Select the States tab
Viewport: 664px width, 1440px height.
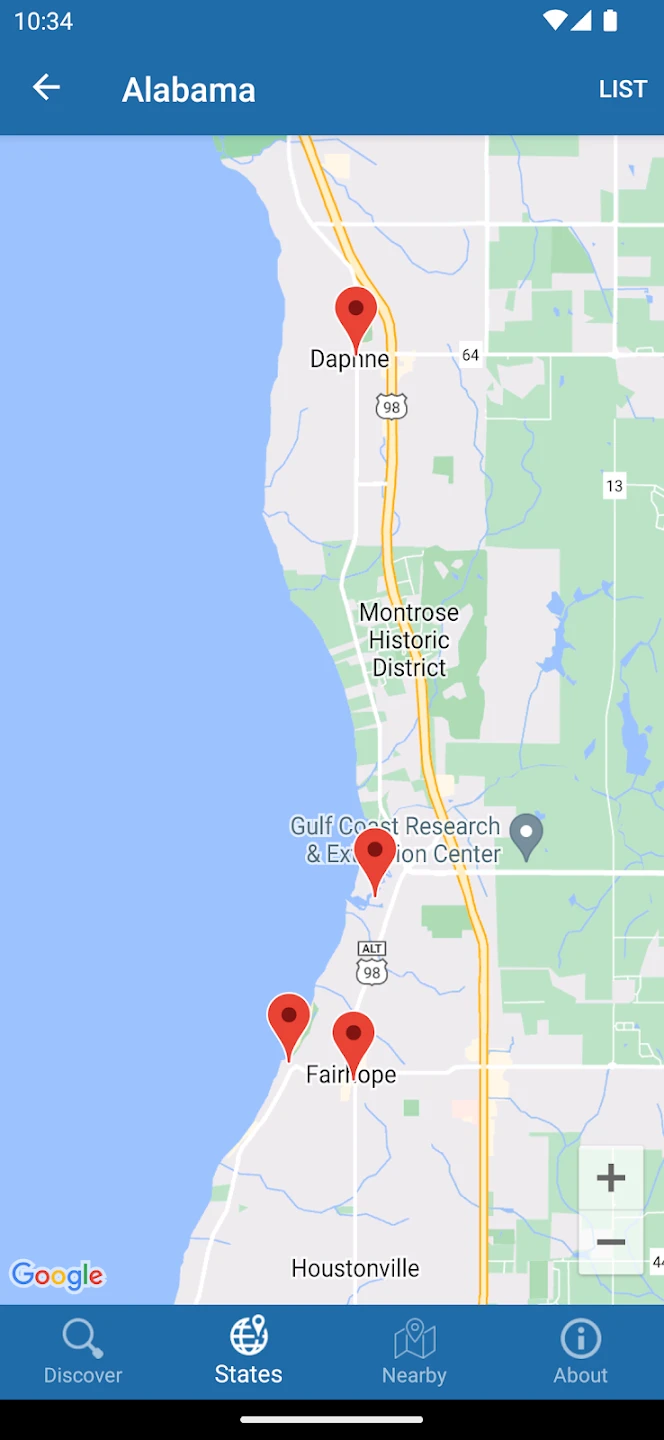(x=248, y=1351)
